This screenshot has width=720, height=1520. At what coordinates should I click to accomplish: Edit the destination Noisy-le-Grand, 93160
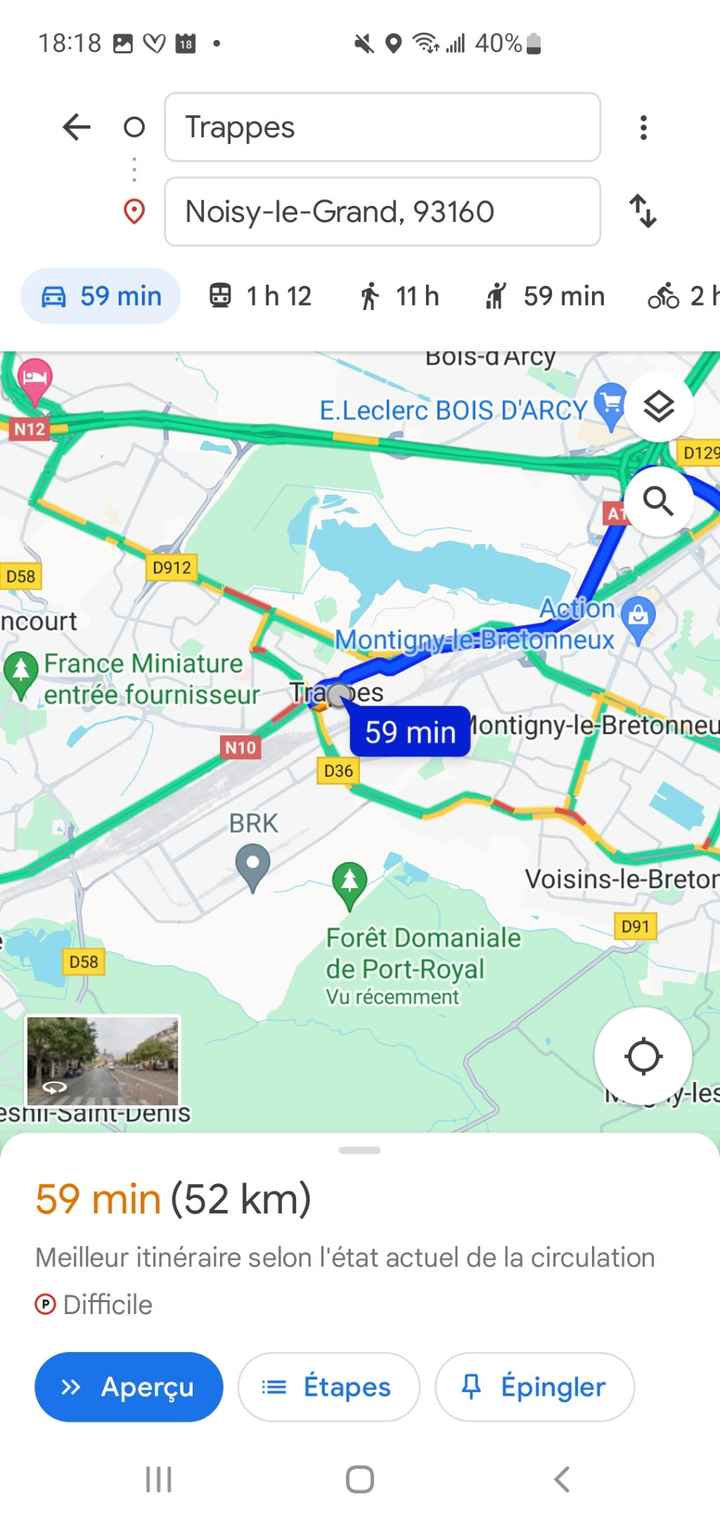[382, 211]
